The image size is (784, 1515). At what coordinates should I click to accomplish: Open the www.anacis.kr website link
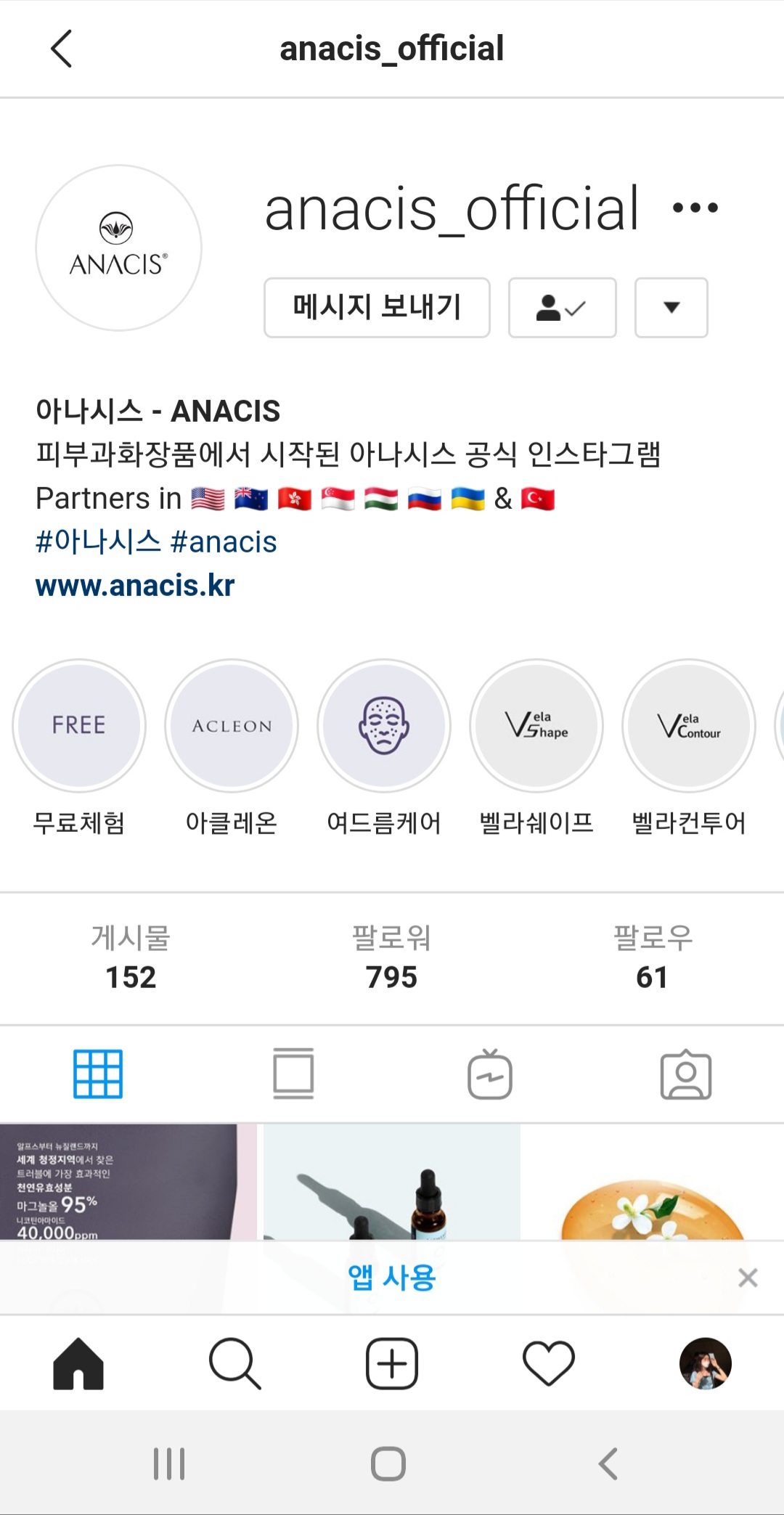[x=135, y=586]
